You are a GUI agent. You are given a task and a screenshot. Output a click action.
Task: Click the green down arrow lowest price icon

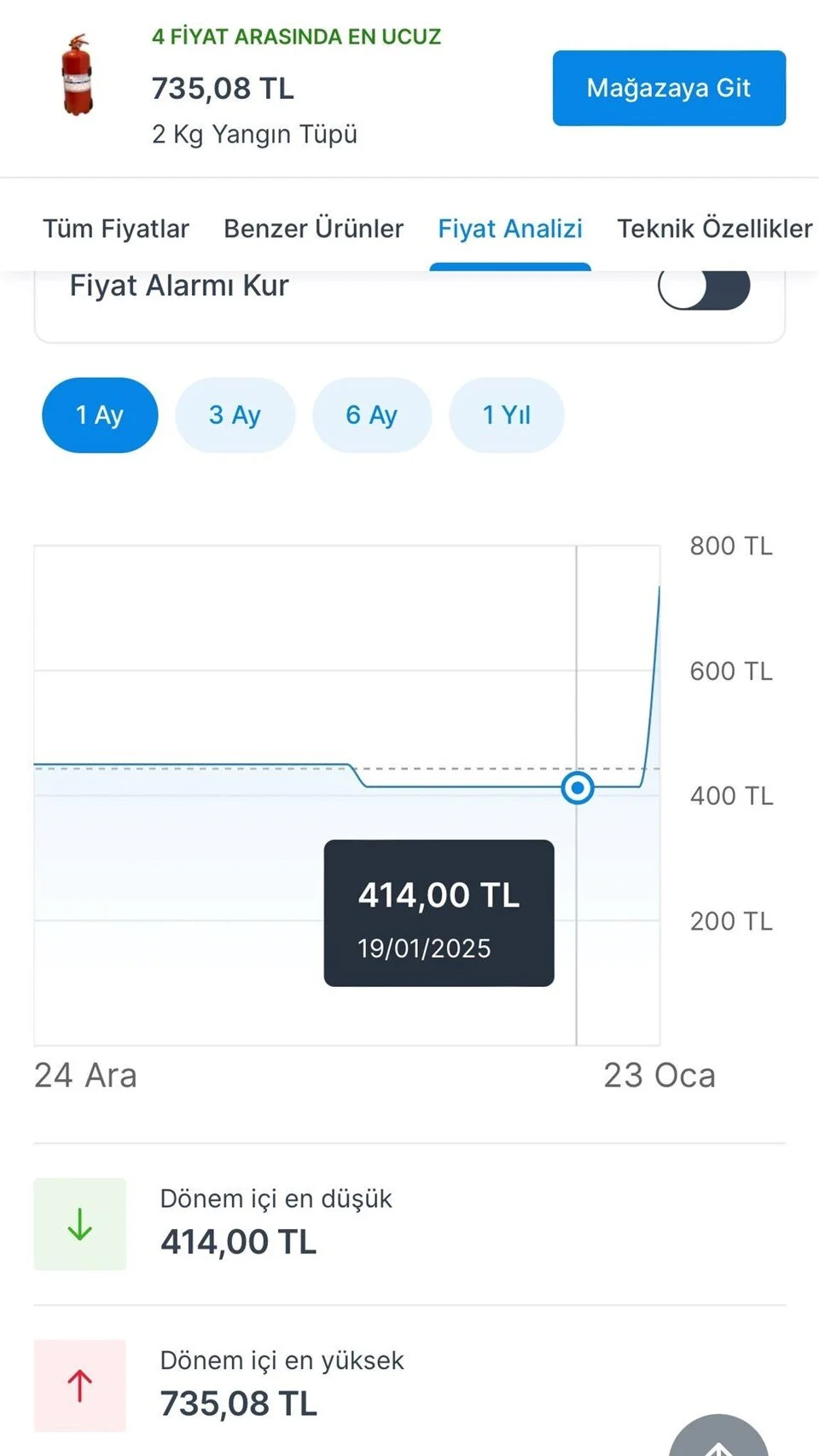click(x=79, y=1223)
